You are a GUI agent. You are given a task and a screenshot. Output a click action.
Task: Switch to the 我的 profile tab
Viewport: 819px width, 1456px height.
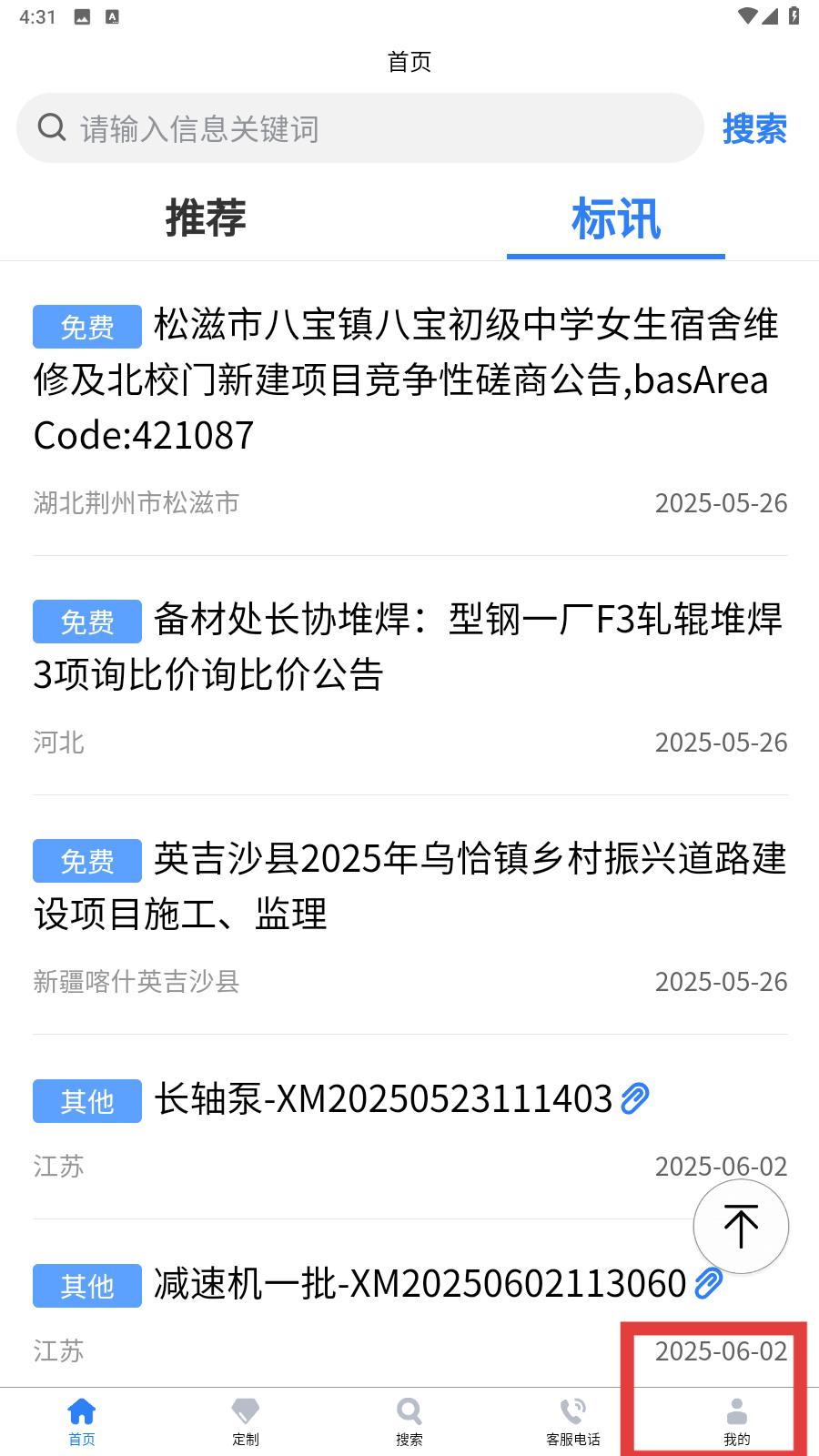click(737, 1422)
